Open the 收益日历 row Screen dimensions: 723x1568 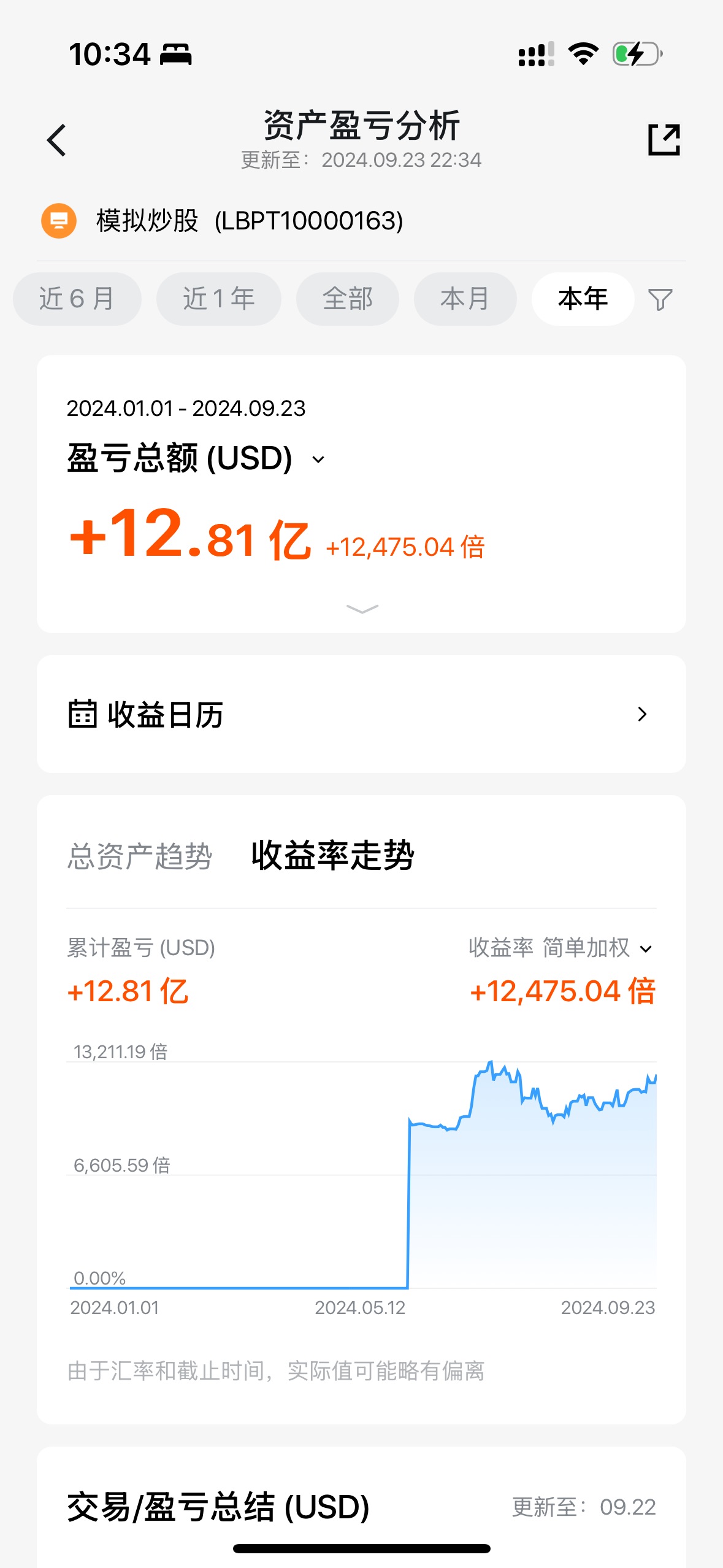pos(361,714)
